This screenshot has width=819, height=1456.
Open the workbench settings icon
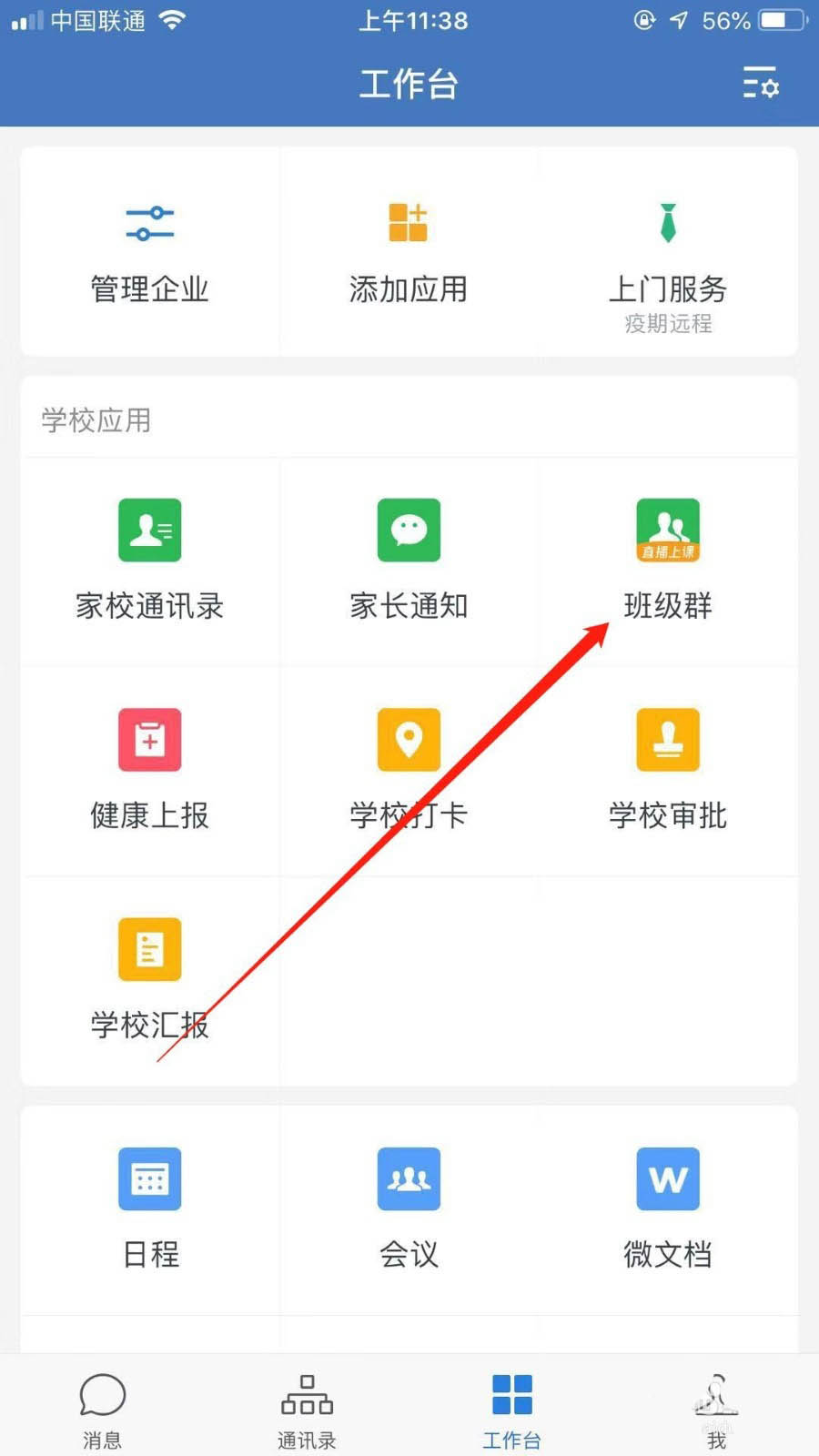761,83
